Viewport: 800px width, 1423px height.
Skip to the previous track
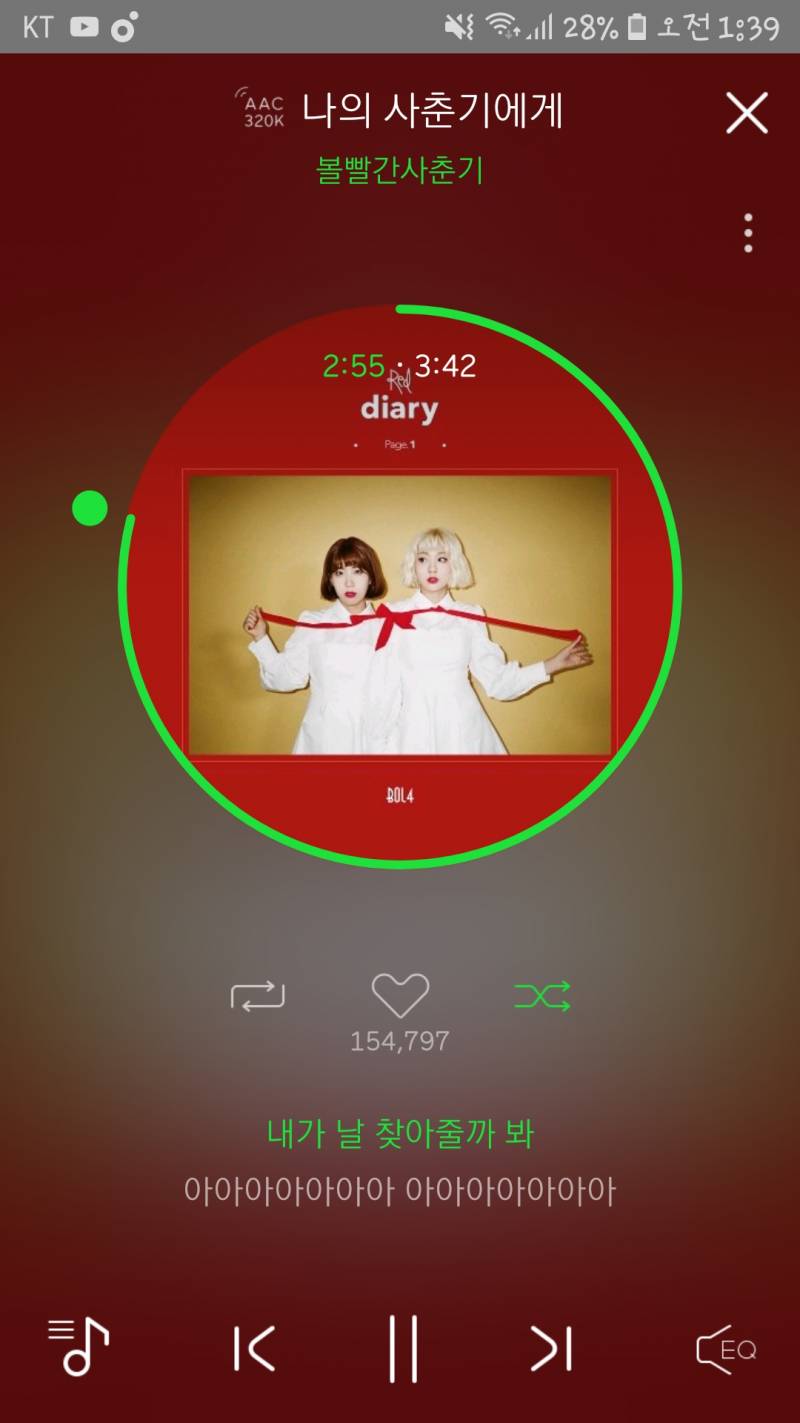[x=254, y=1349]
